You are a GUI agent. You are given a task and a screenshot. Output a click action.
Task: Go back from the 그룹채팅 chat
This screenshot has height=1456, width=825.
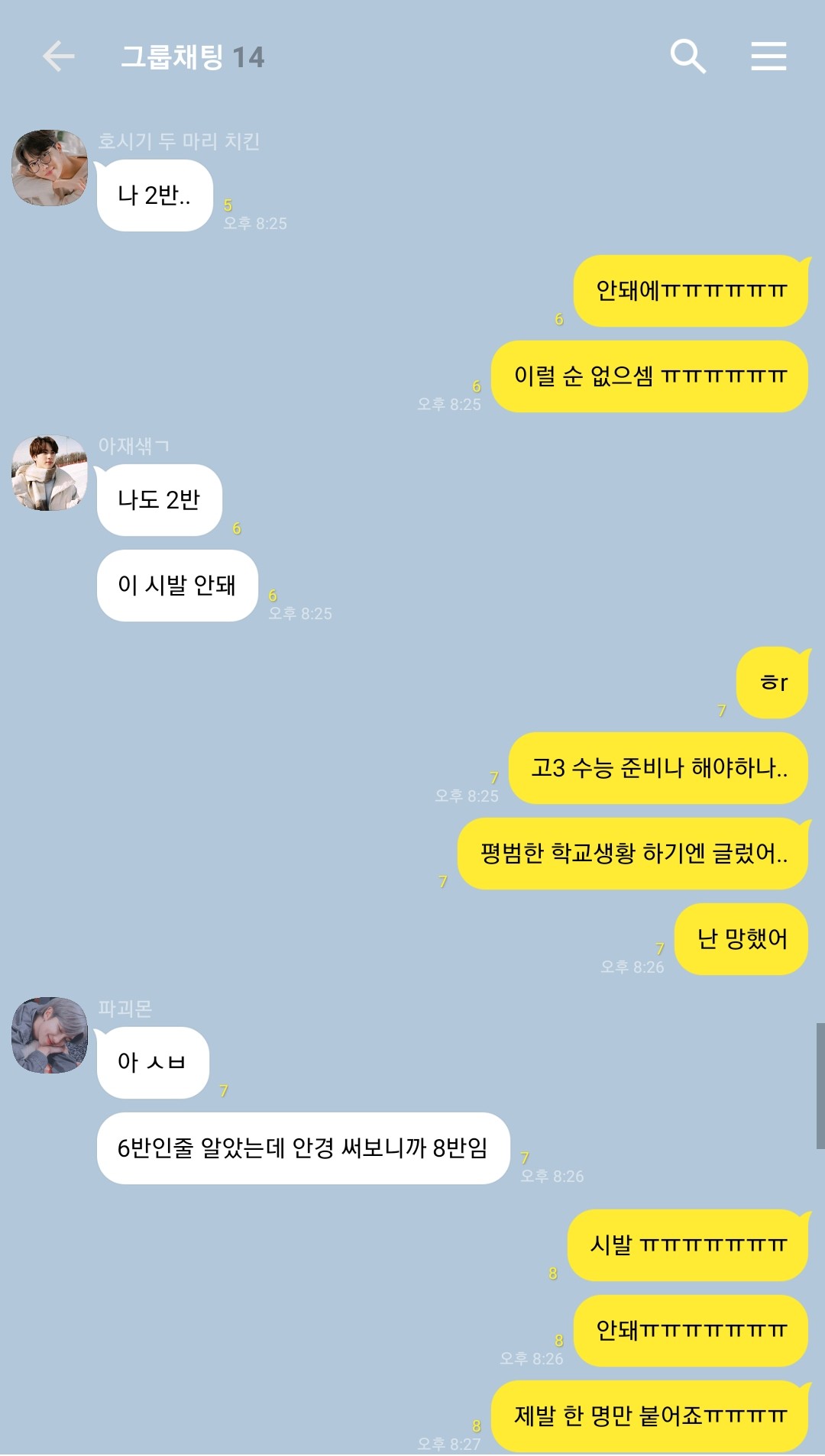[x=58, y=56]
